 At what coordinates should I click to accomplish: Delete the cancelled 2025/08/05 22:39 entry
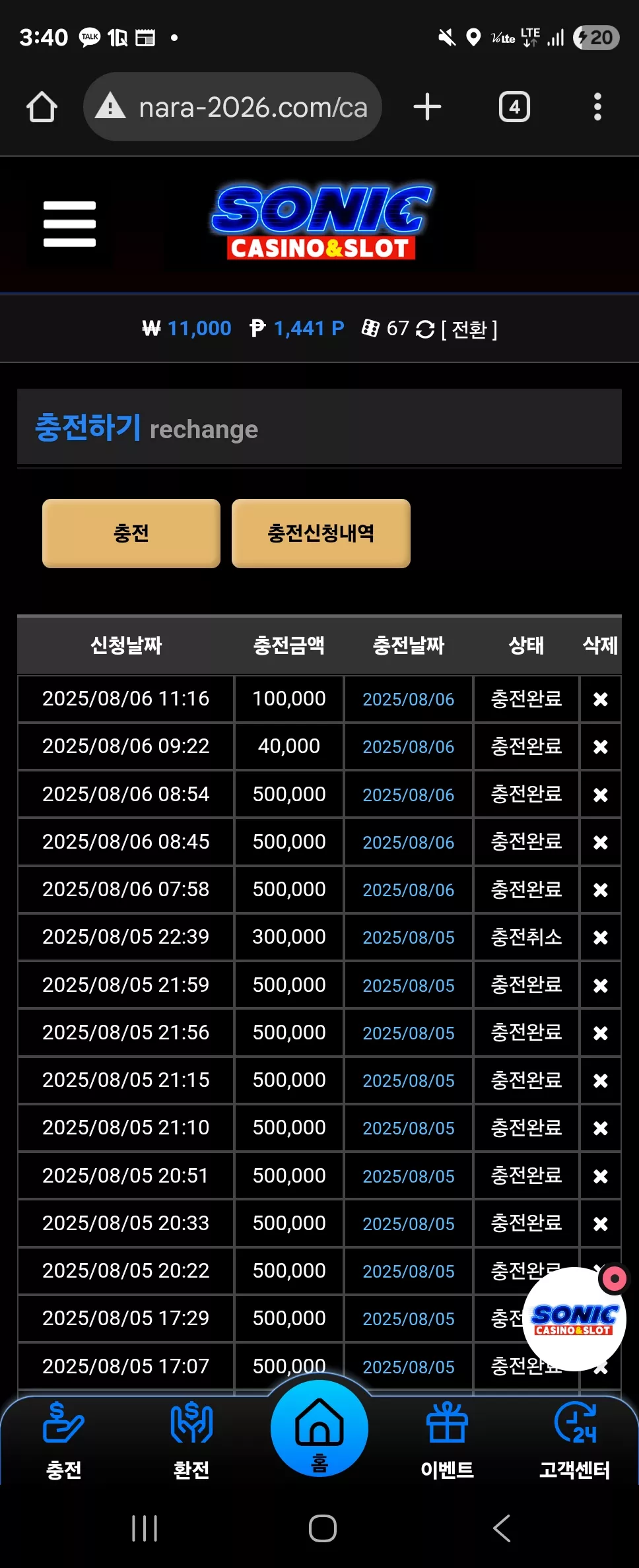(x=600, y=937)
